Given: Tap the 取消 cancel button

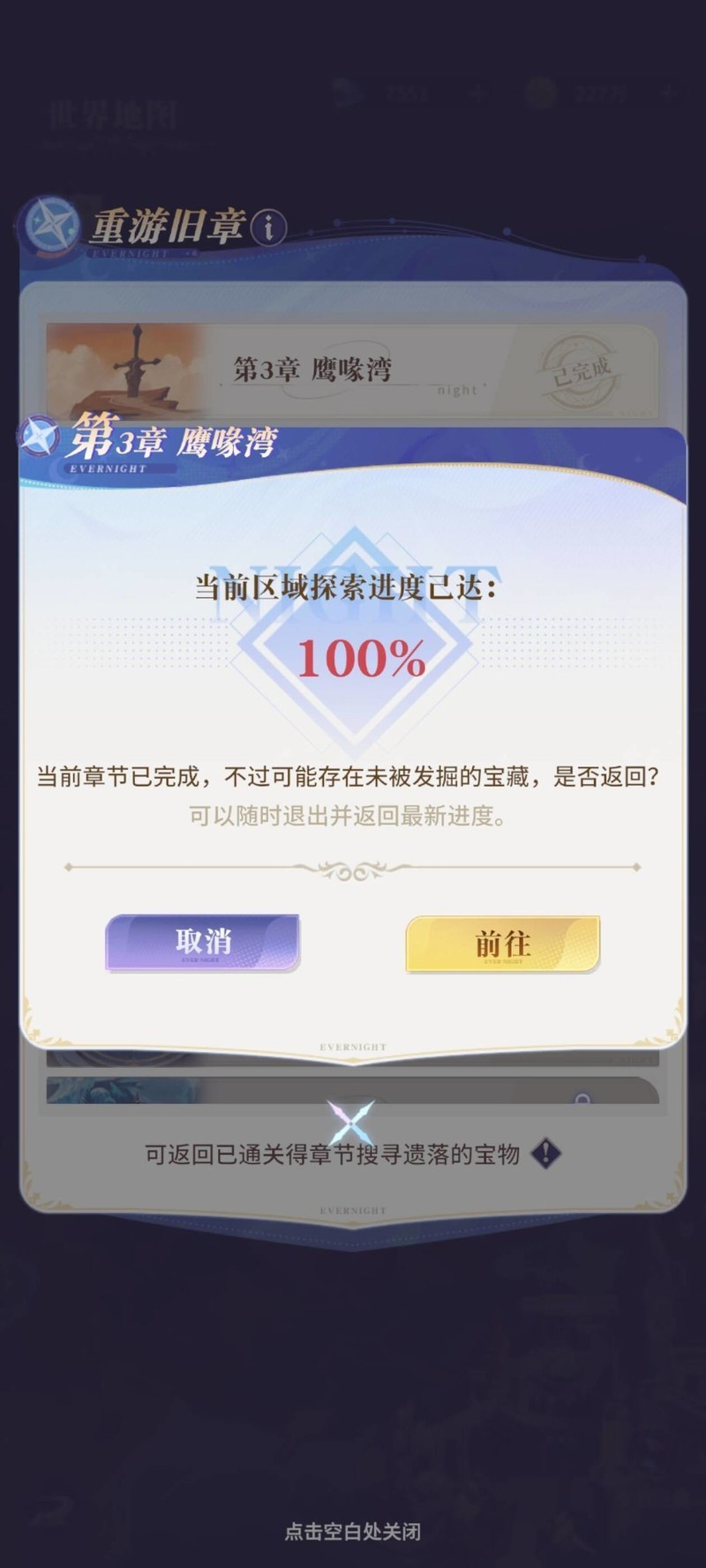Looking at the screenshot, I should point(202,943).
